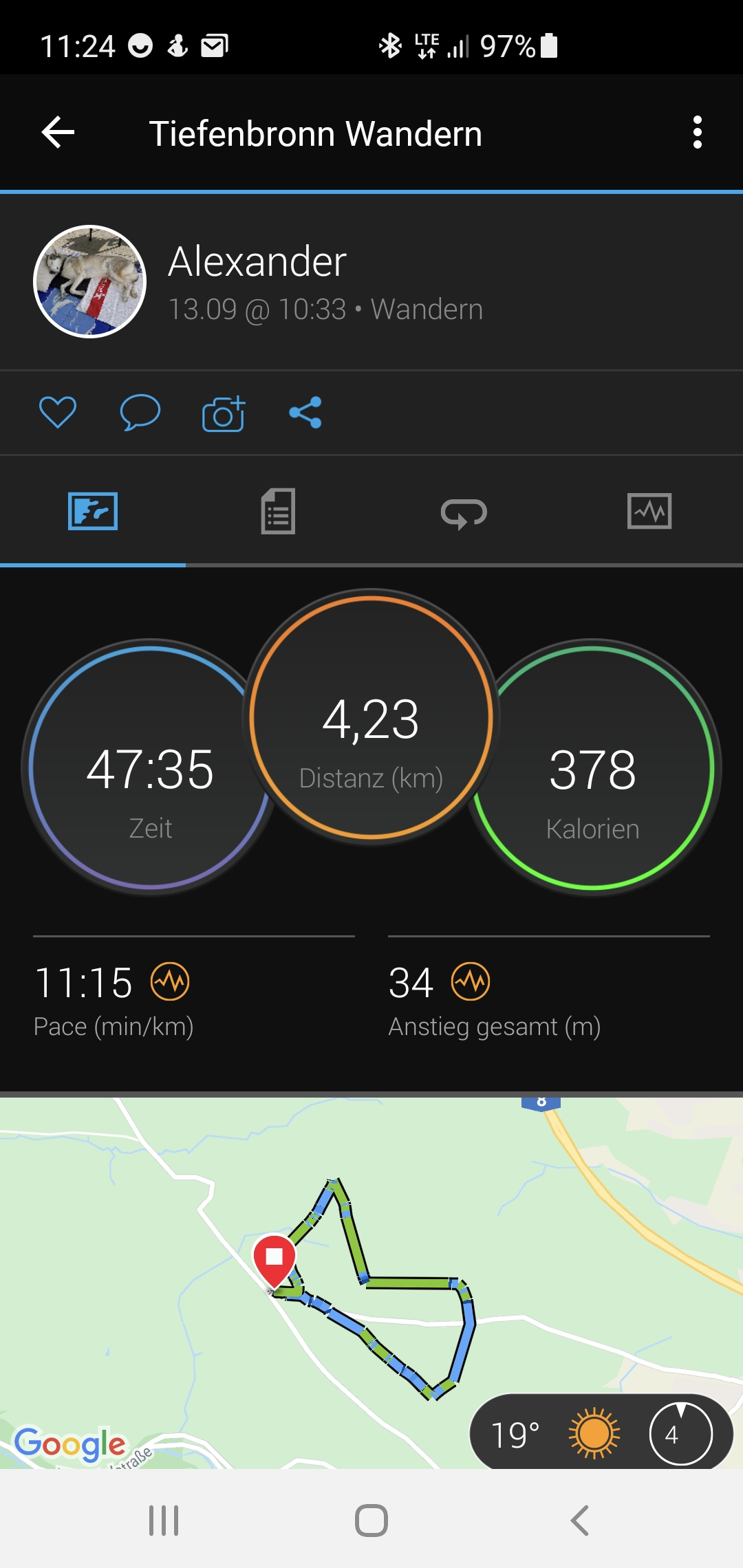The image size is (743, 1568).
Task: Open the total ascent chart icon
Action: [x=471, y=982]
